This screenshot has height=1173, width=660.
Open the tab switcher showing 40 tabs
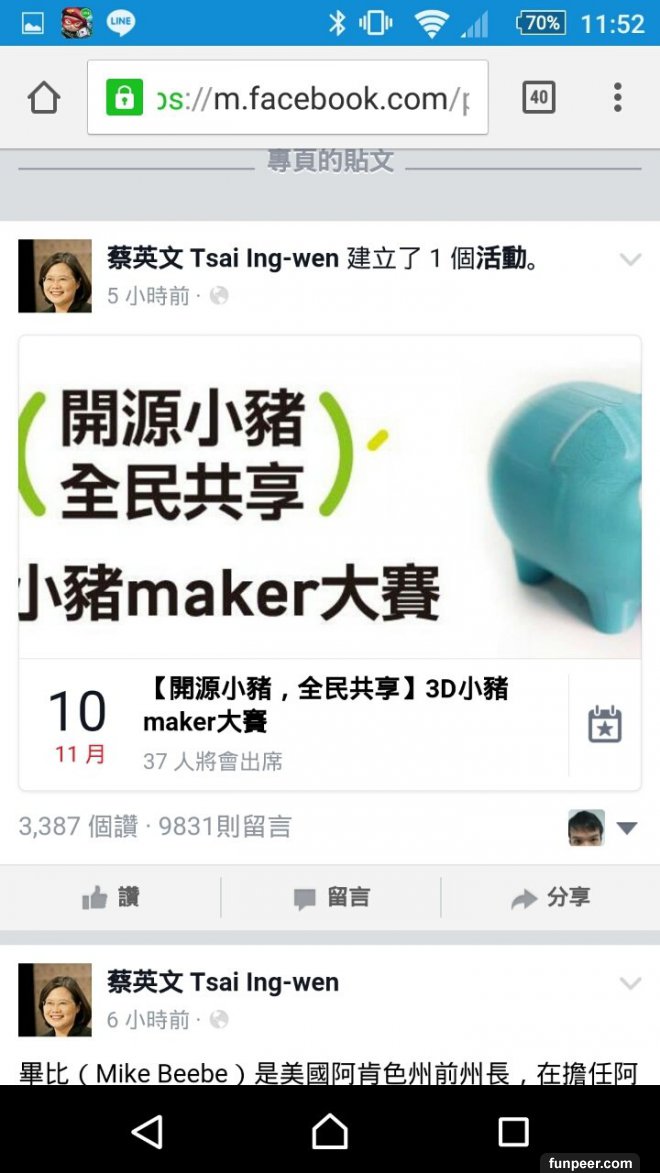tap(538, 97)
